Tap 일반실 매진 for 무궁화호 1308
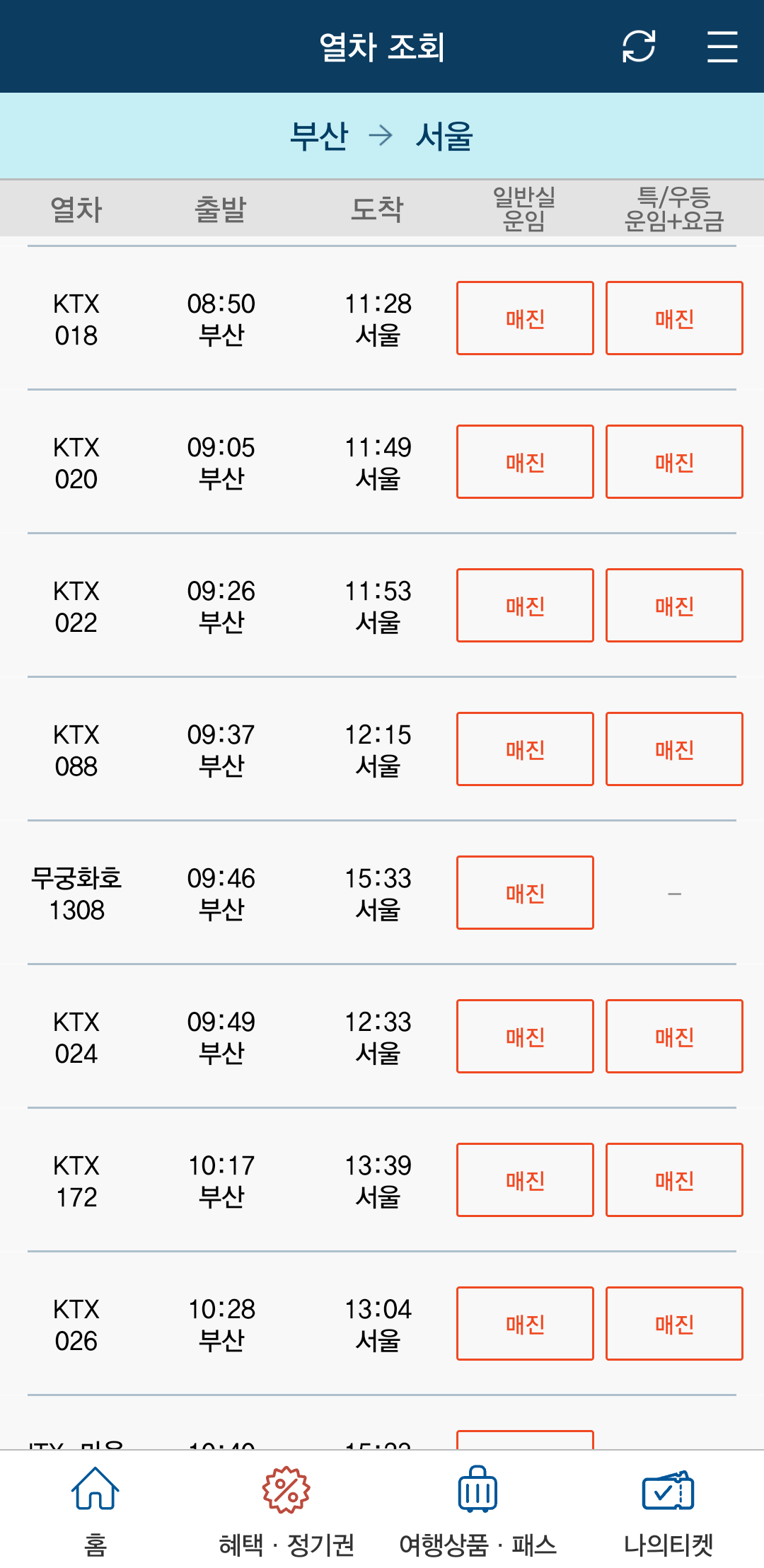 525,893
